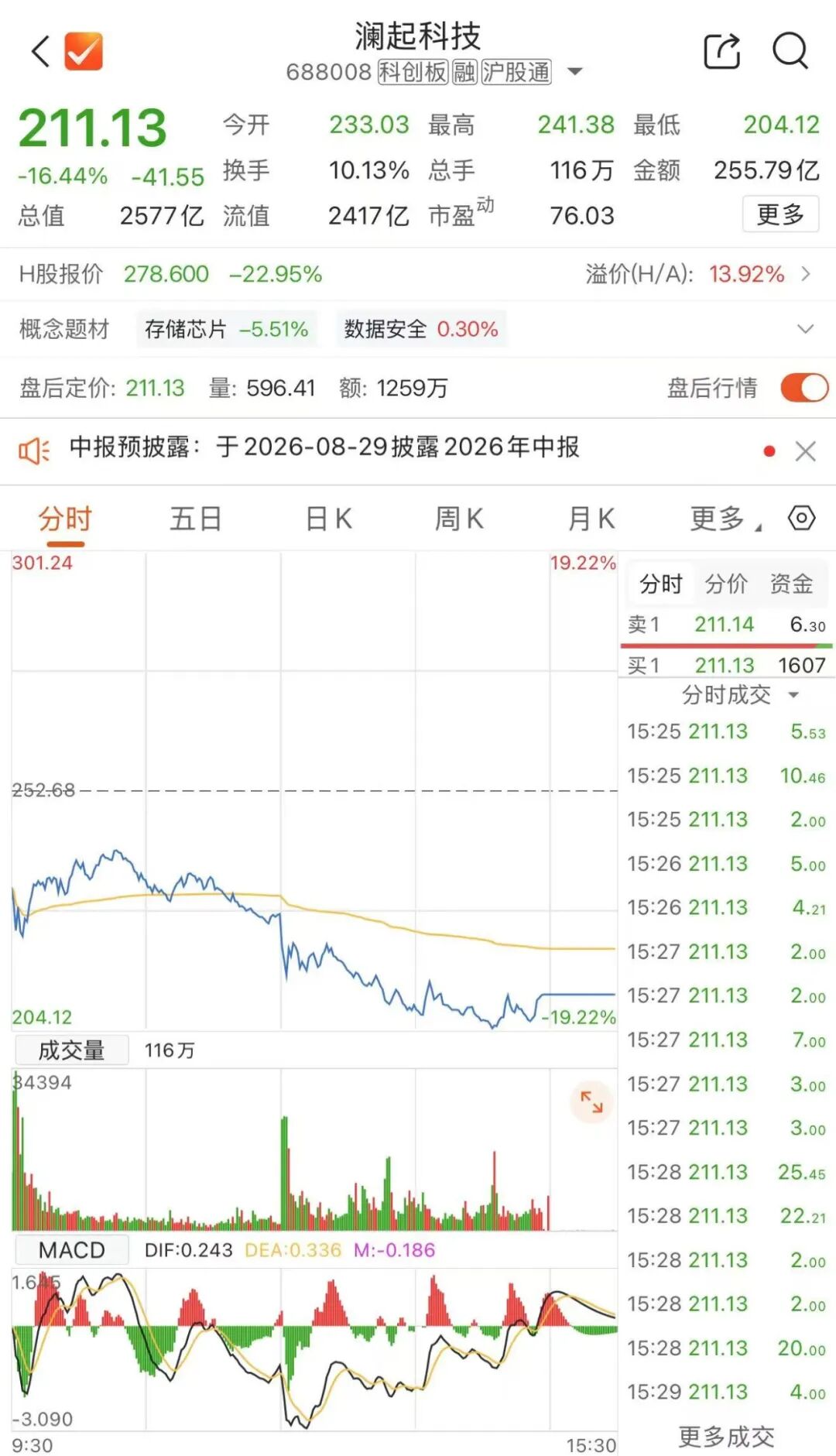Switch to the 日K chart tab
The image size is (836, 1456).
coord(329,519)
